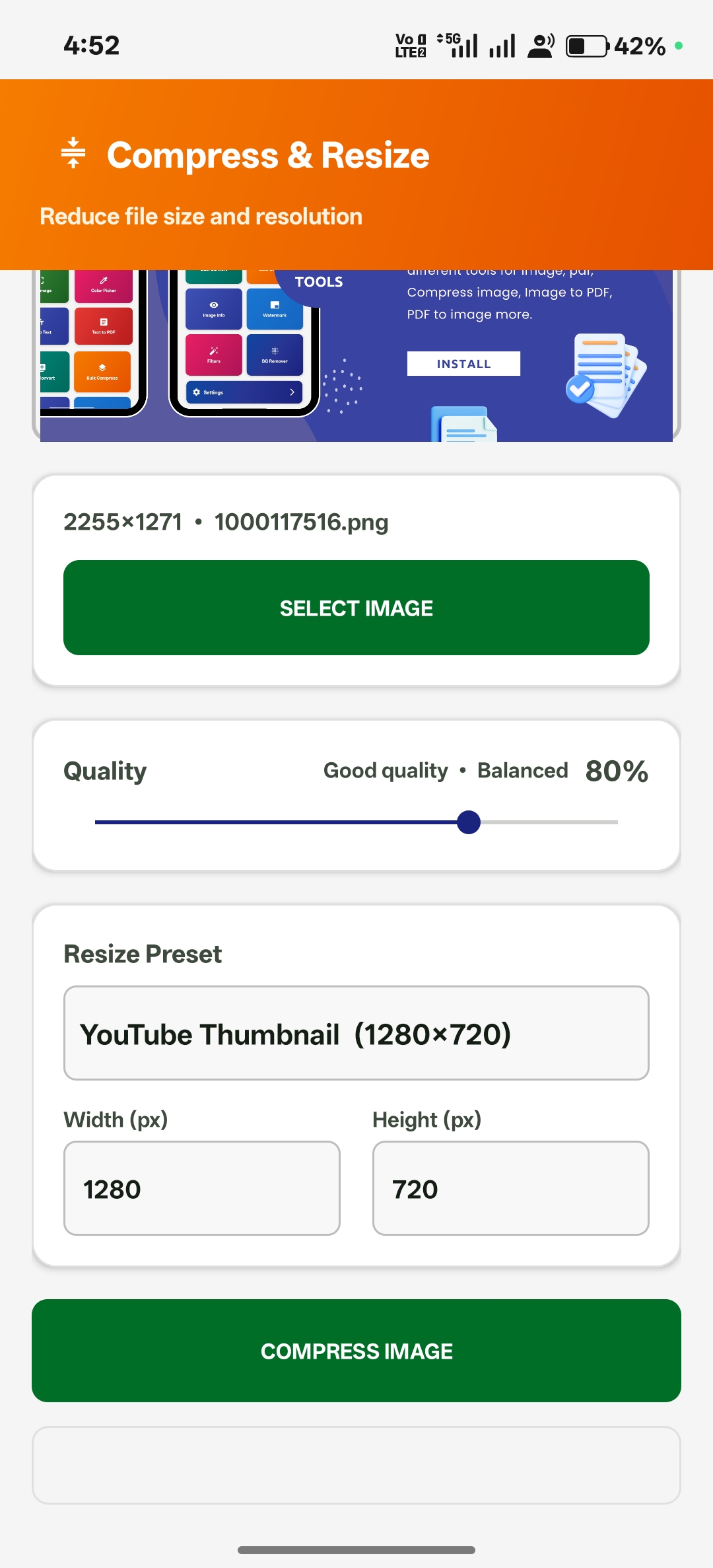Focus the Width (px) field
The height and width of the screenshot is (1568, 713).
coord(201,1188)
